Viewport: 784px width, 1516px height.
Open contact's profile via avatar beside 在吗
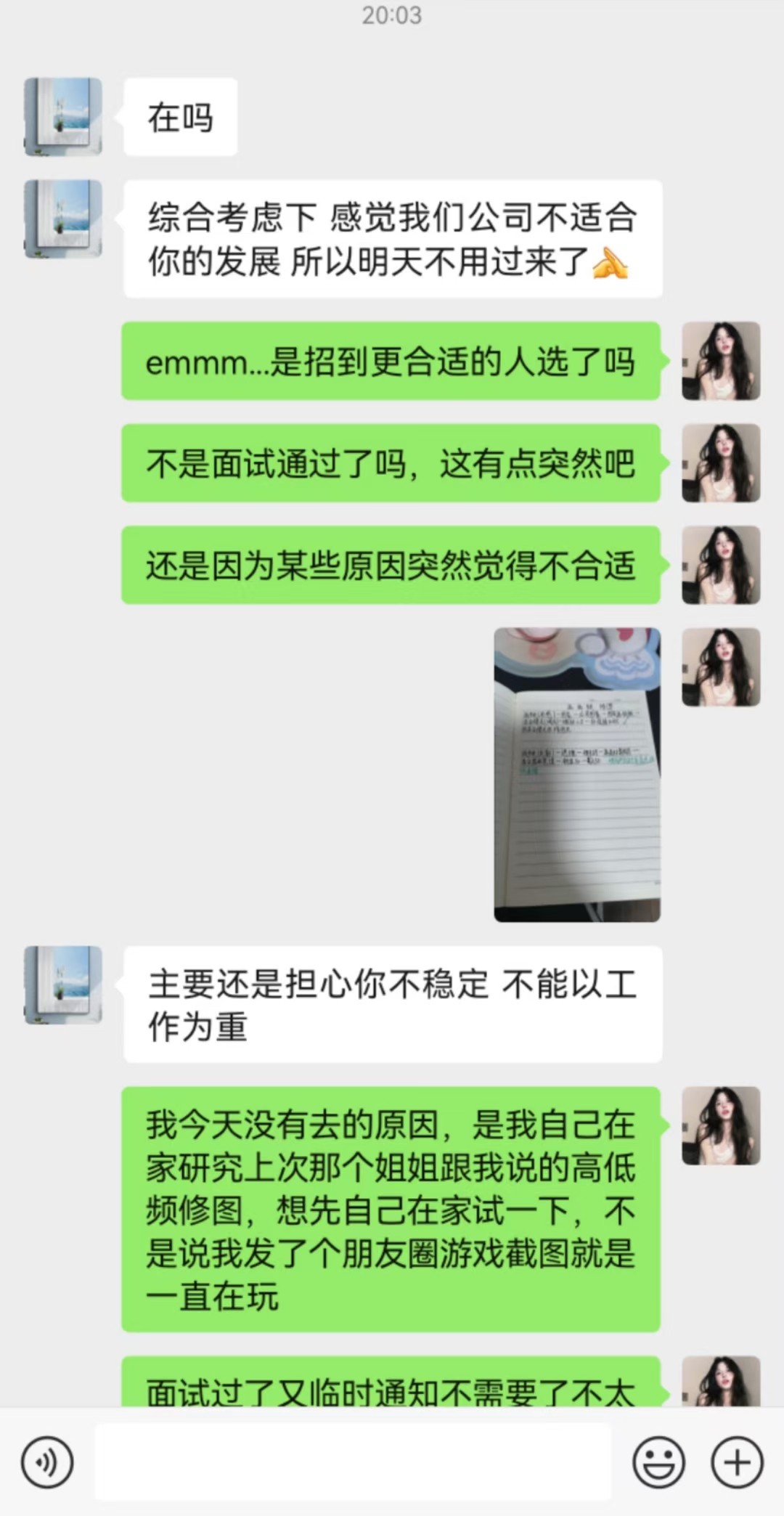point(63,117)
